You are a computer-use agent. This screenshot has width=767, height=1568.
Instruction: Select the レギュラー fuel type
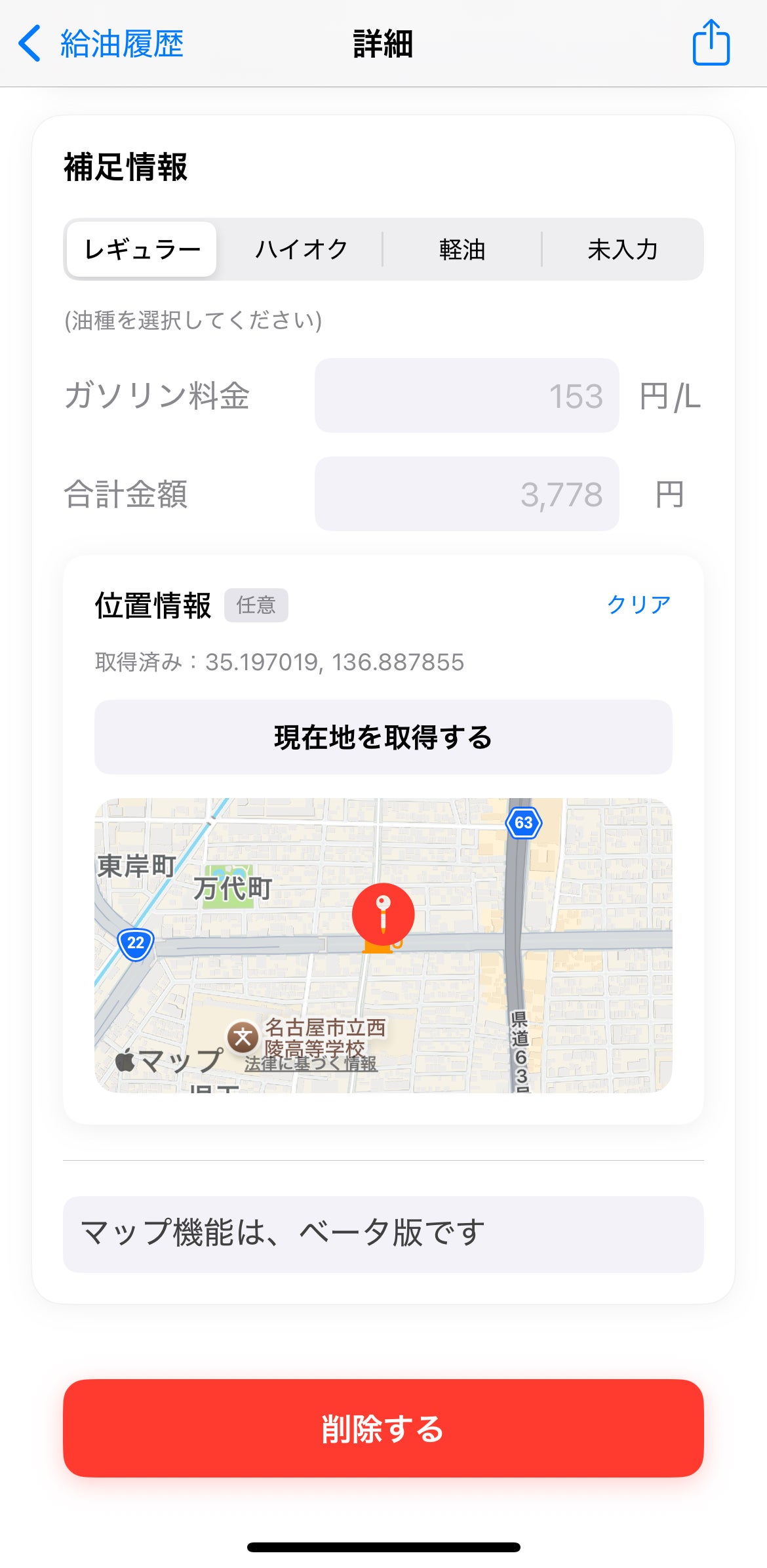click(142, 249)
